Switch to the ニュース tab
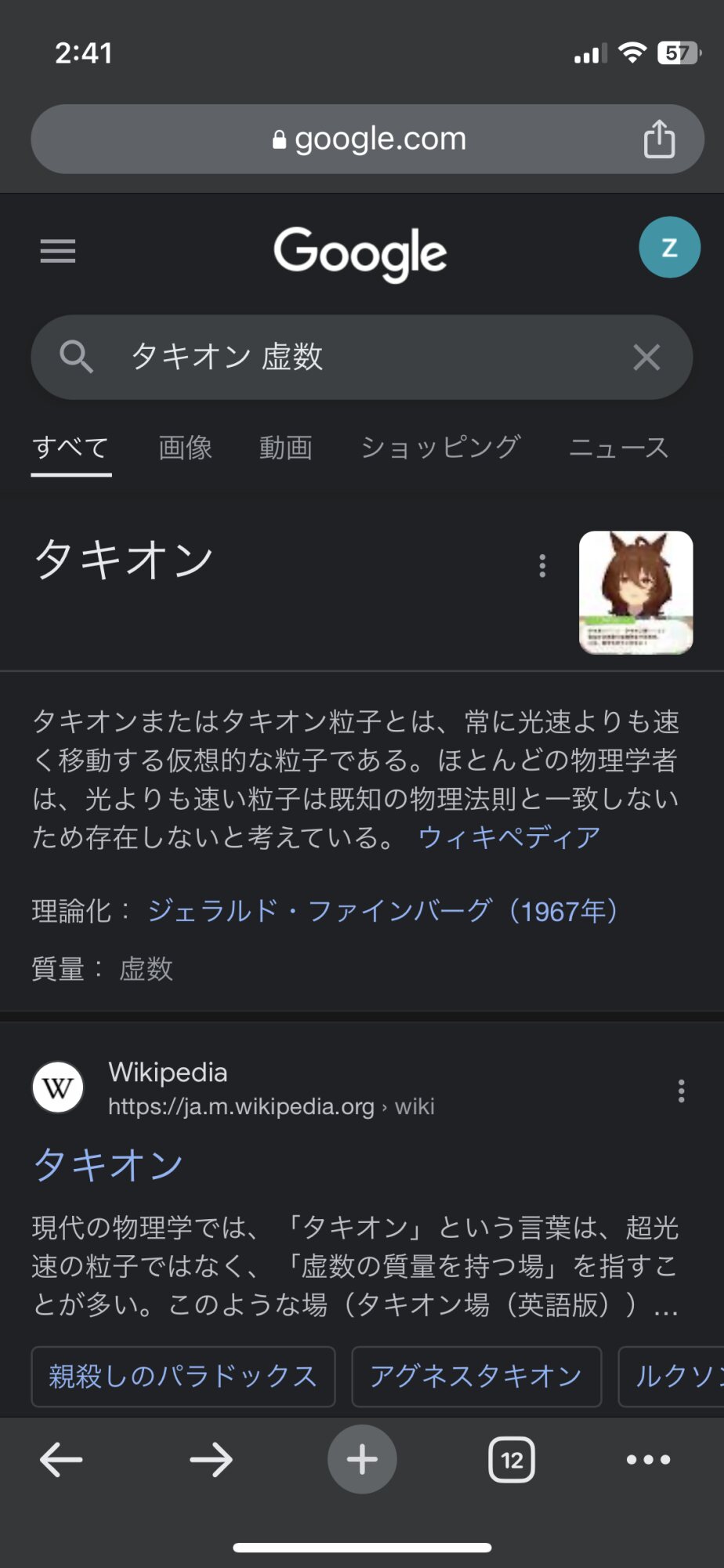Image resolution: width=724 pixels, height=1568 pixels. (x=619, y=448)
